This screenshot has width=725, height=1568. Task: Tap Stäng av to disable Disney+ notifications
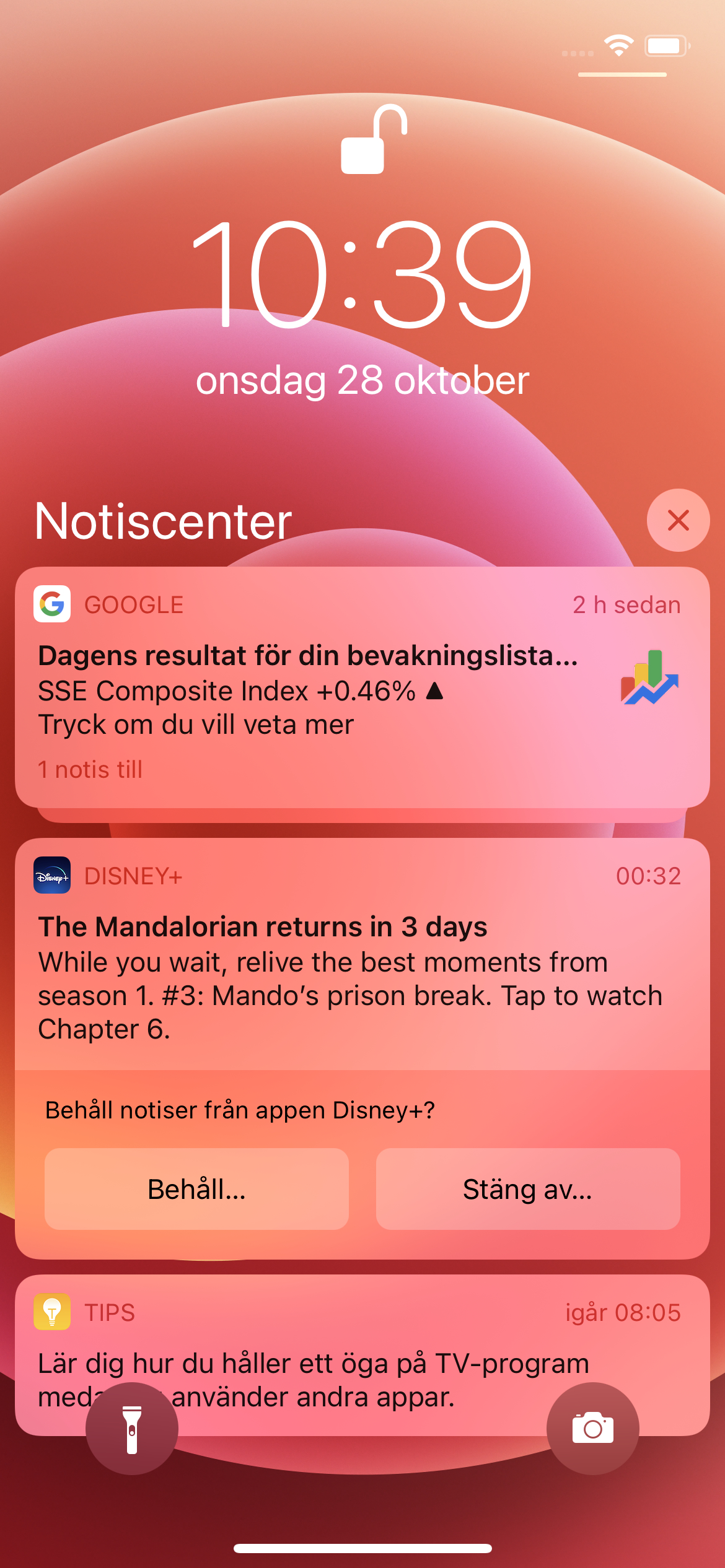click(528, 1189)
